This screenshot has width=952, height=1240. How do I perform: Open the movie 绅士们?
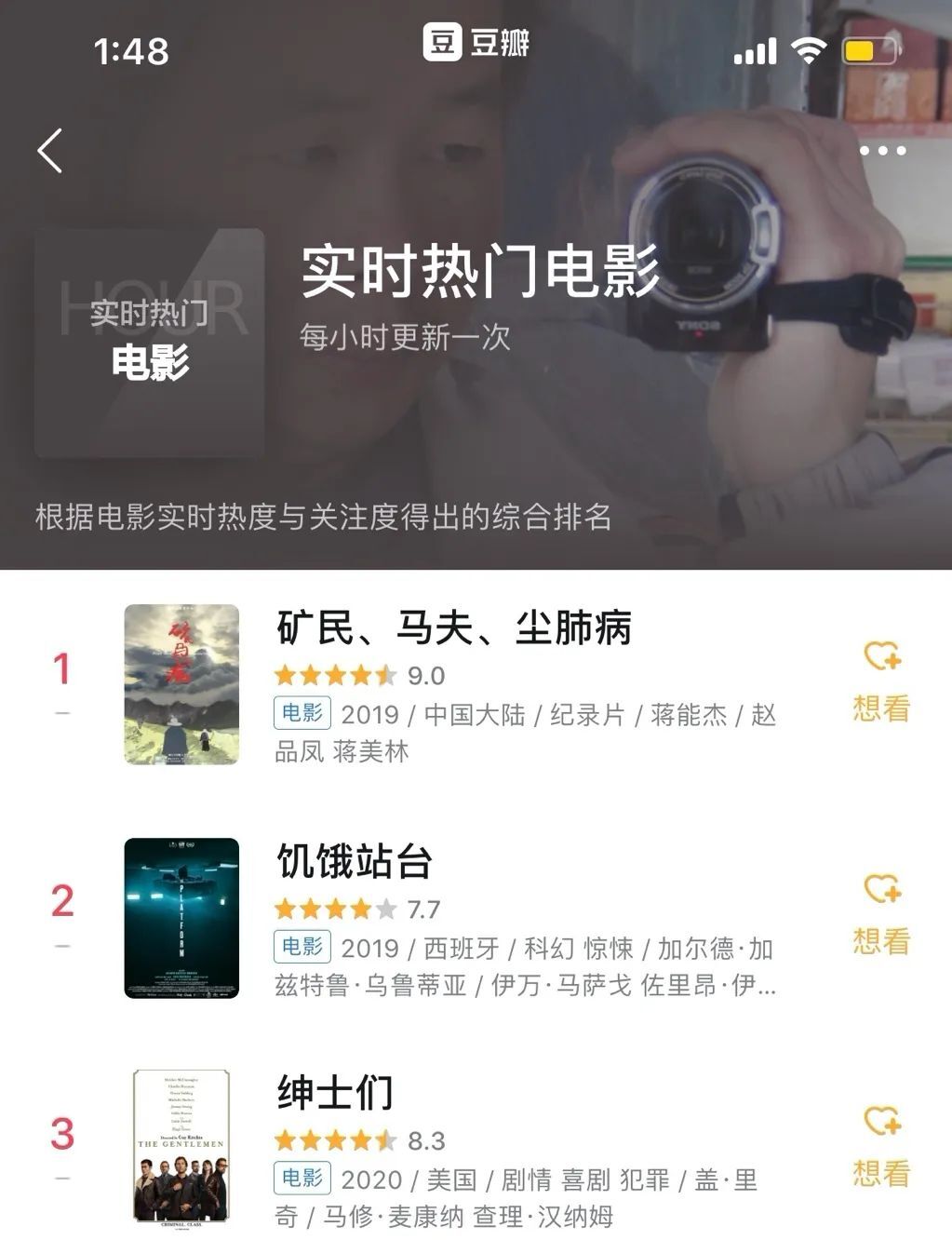click(335, 1093)
